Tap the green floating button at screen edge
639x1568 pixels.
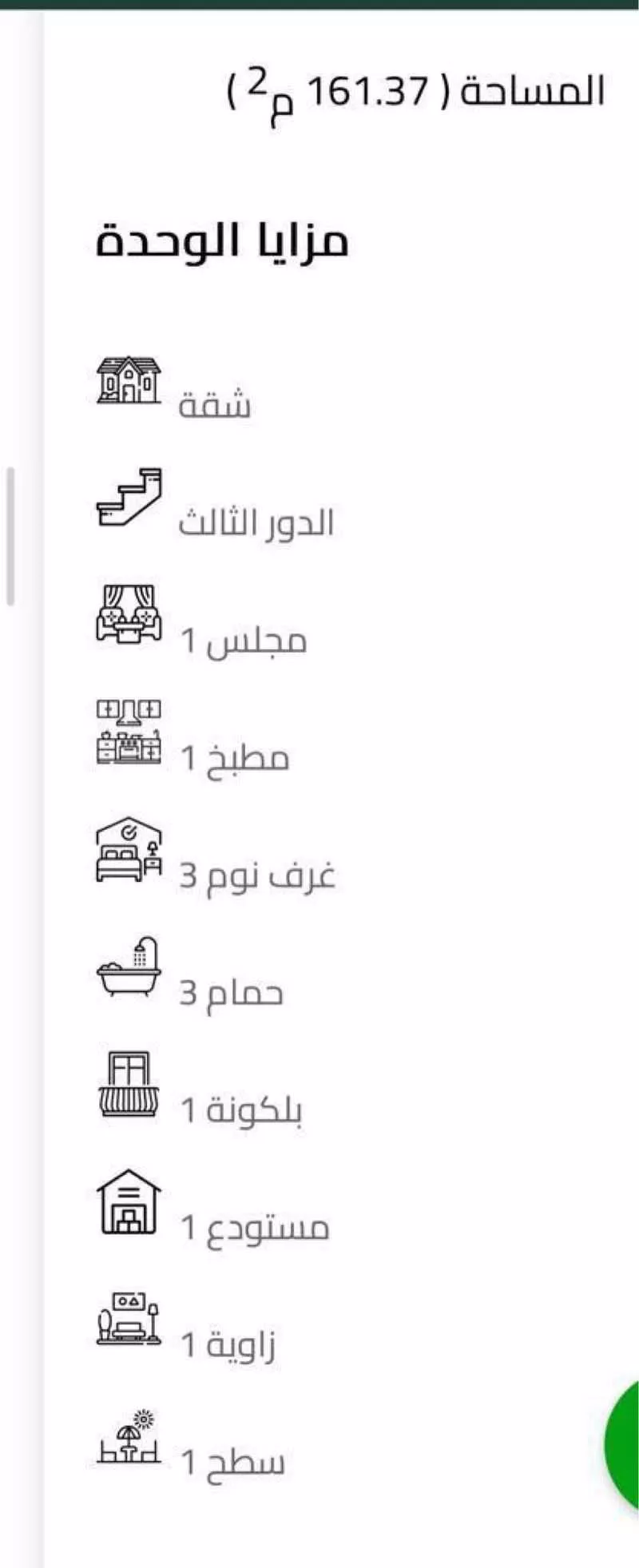(x=624, y=1447)
